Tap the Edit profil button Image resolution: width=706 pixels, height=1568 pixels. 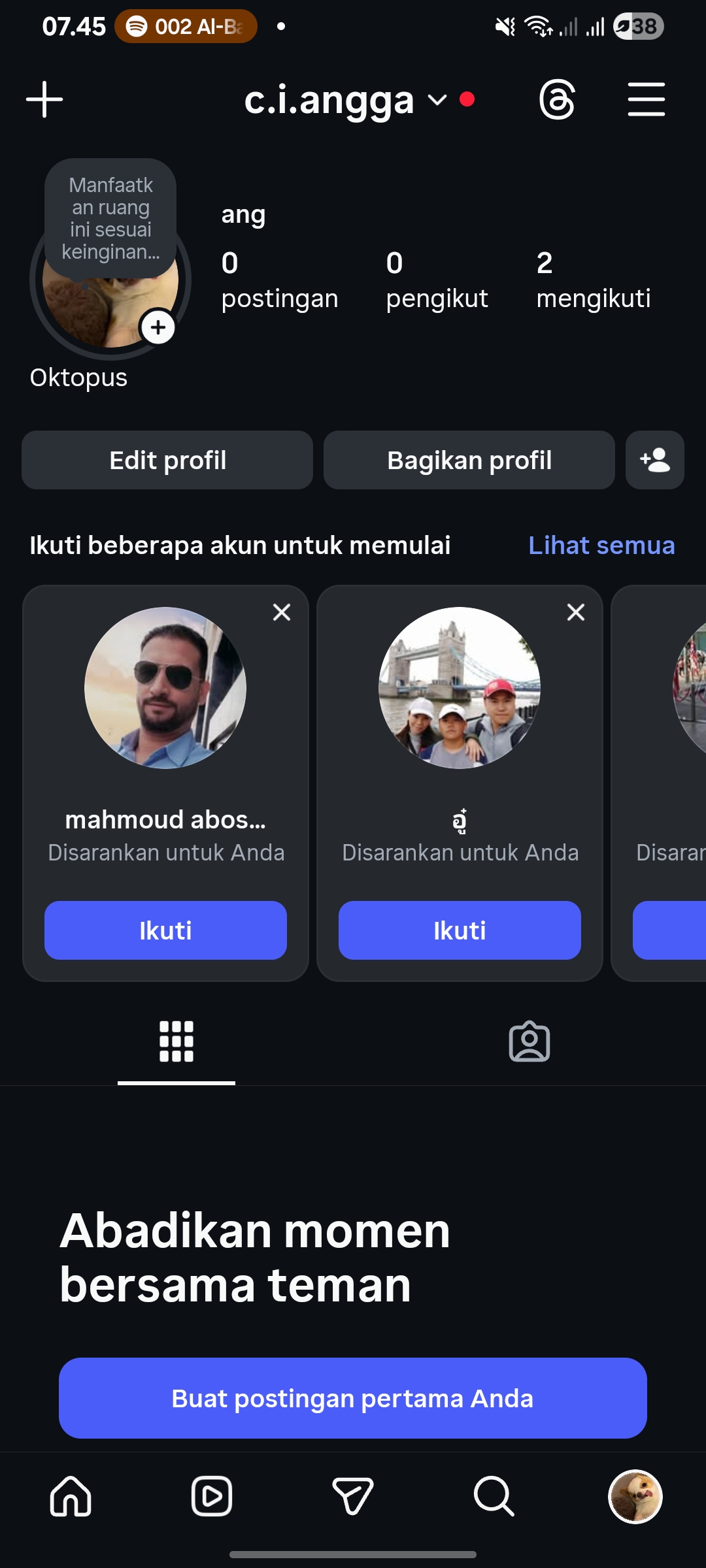click(167, 460)
